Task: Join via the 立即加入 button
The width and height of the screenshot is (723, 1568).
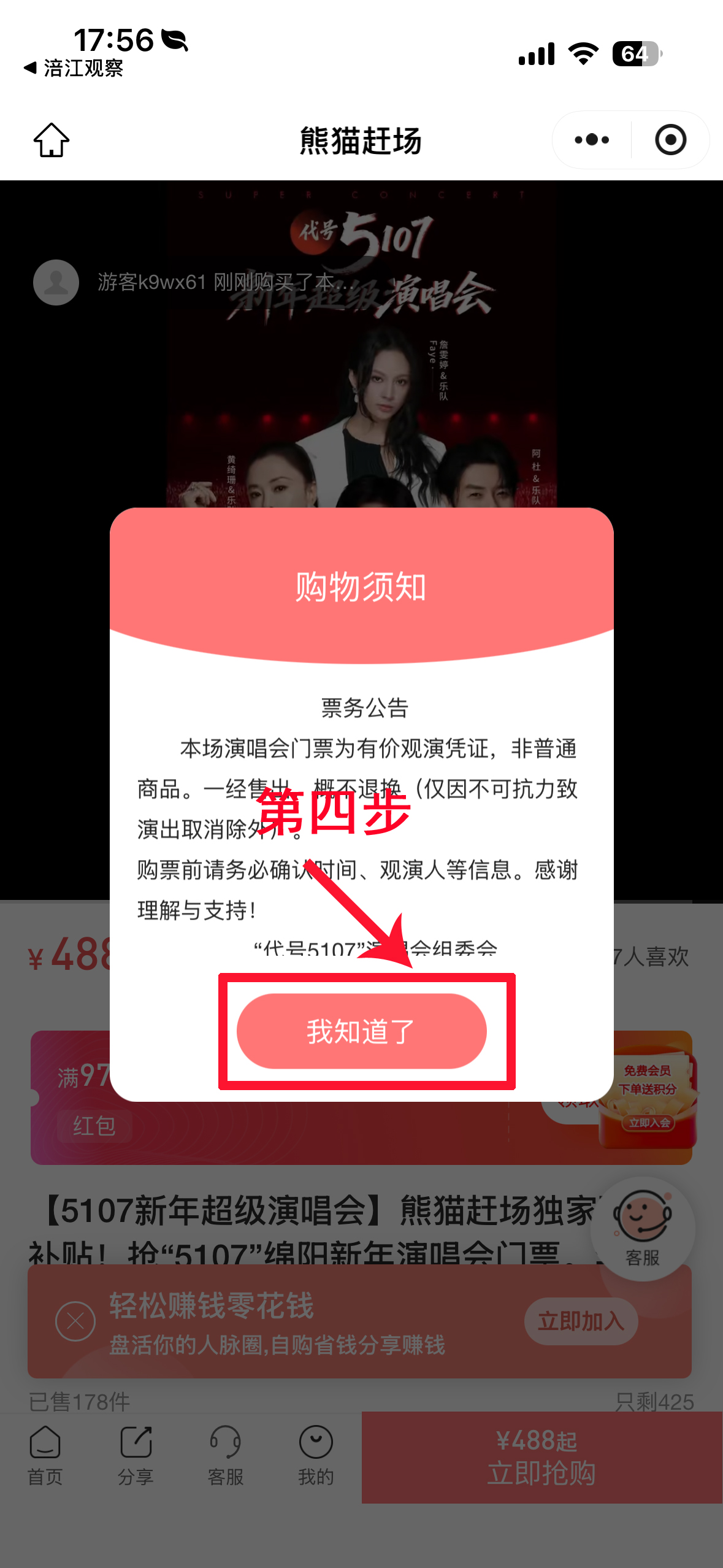Action: [580, 1321]
